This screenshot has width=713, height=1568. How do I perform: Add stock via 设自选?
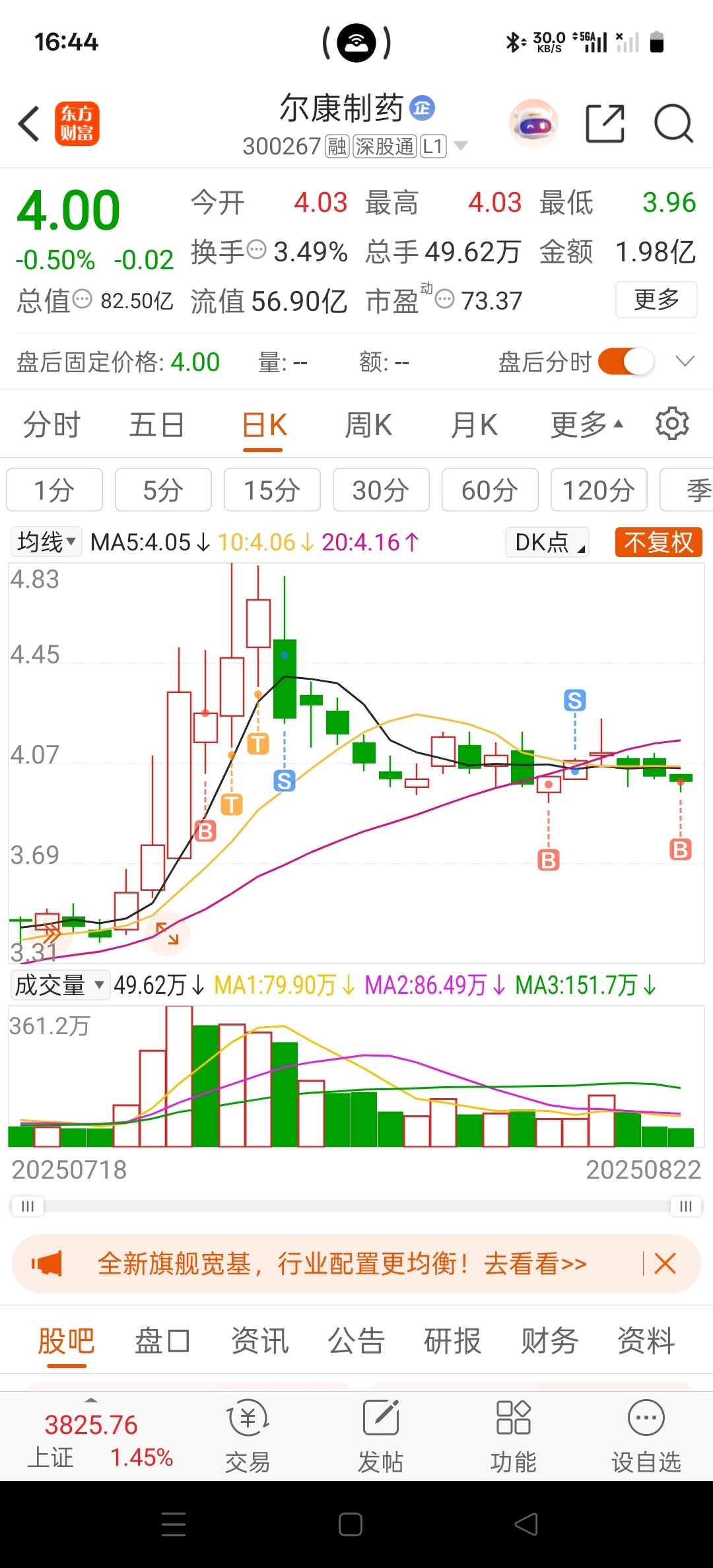click(646, 1436)
